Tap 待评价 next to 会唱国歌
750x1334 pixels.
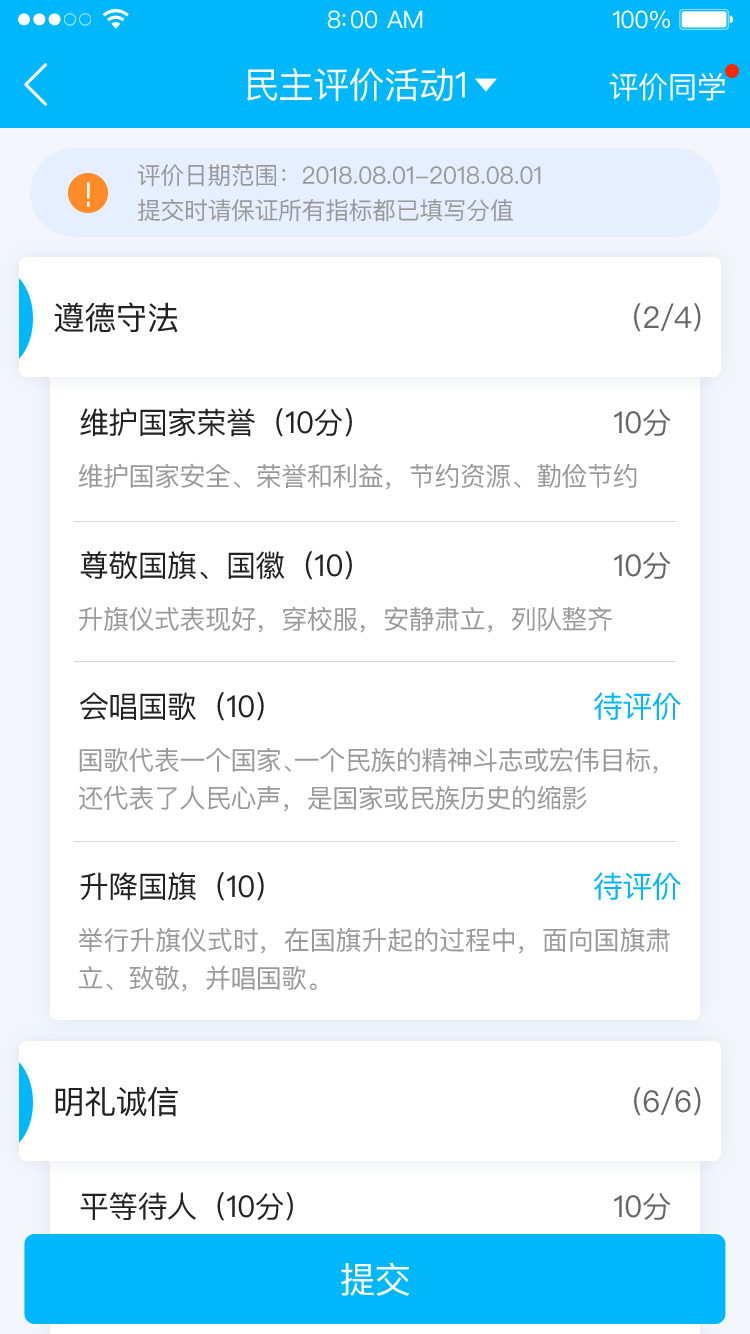(637, 707)
